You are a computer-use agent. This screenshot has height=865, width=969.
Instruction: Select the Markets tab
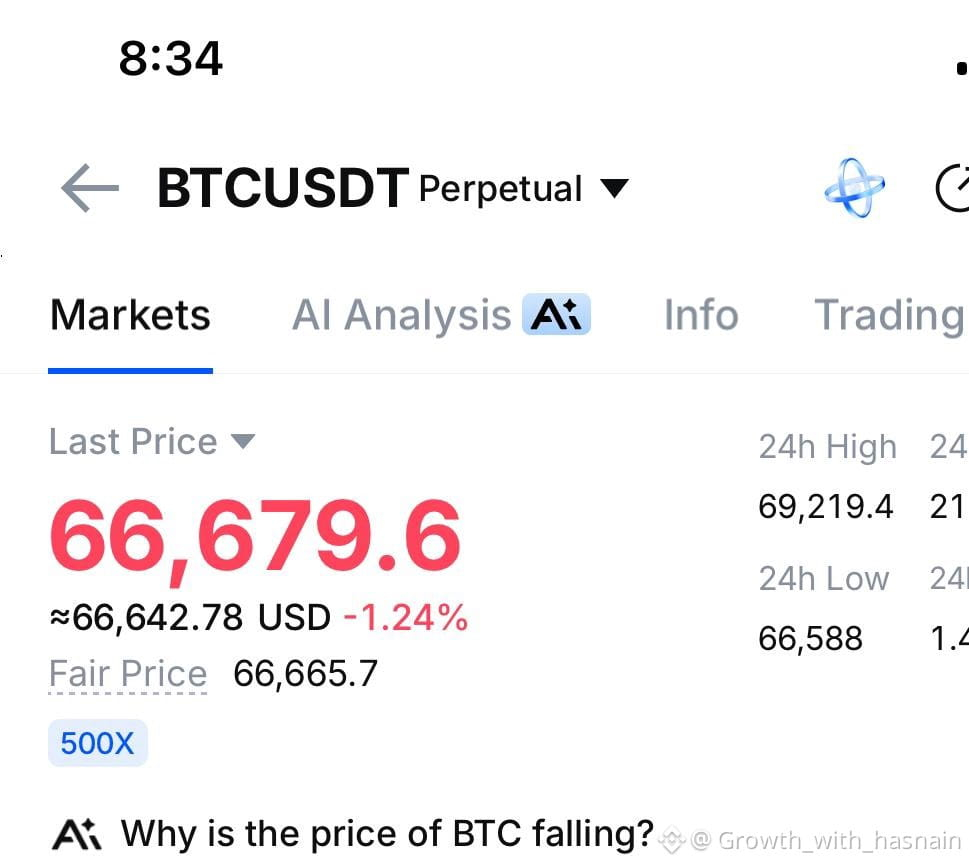(x=130, y=316)
